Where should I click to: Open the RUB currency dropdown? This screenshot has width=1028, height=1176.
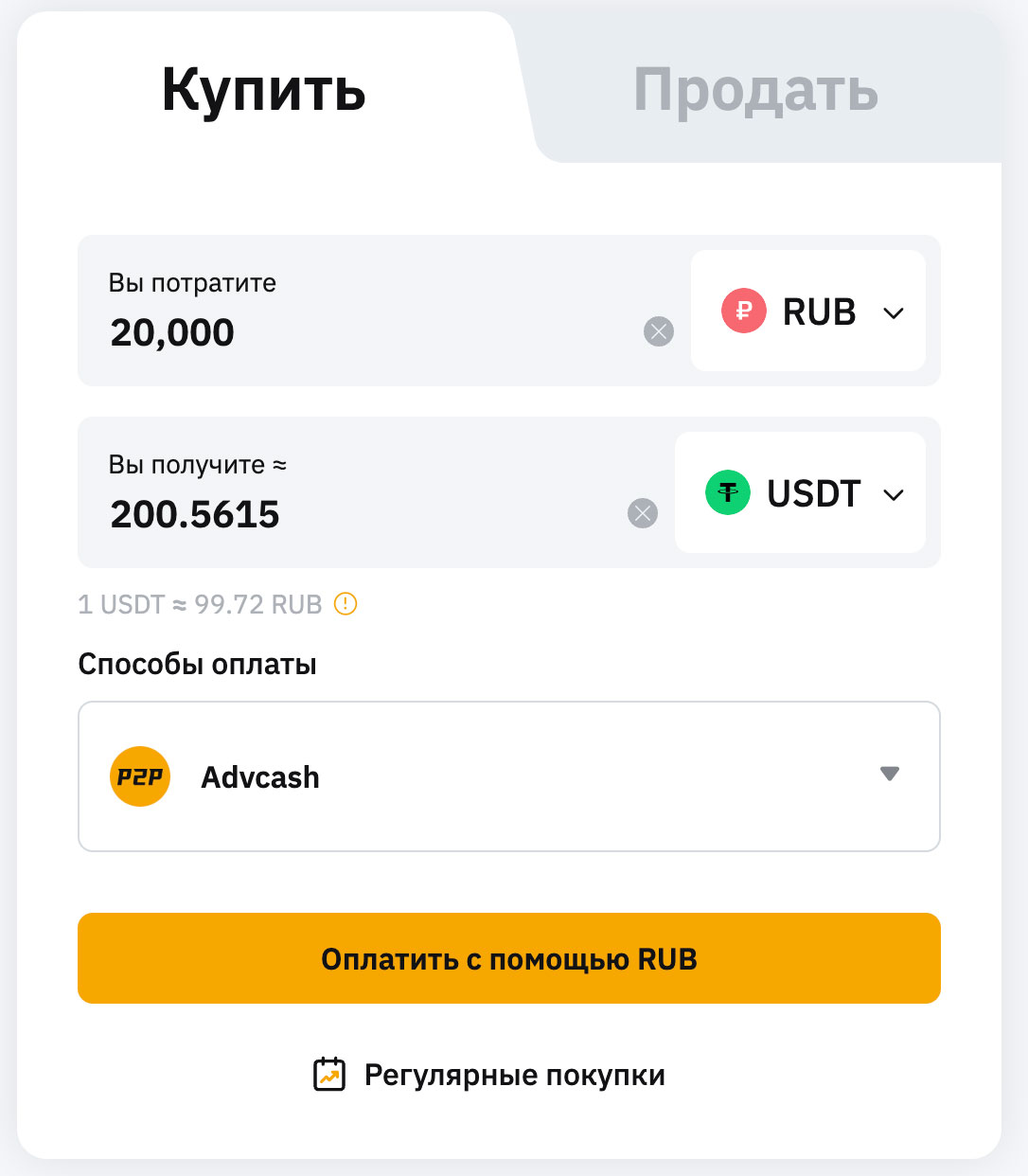tap(809, 312)
